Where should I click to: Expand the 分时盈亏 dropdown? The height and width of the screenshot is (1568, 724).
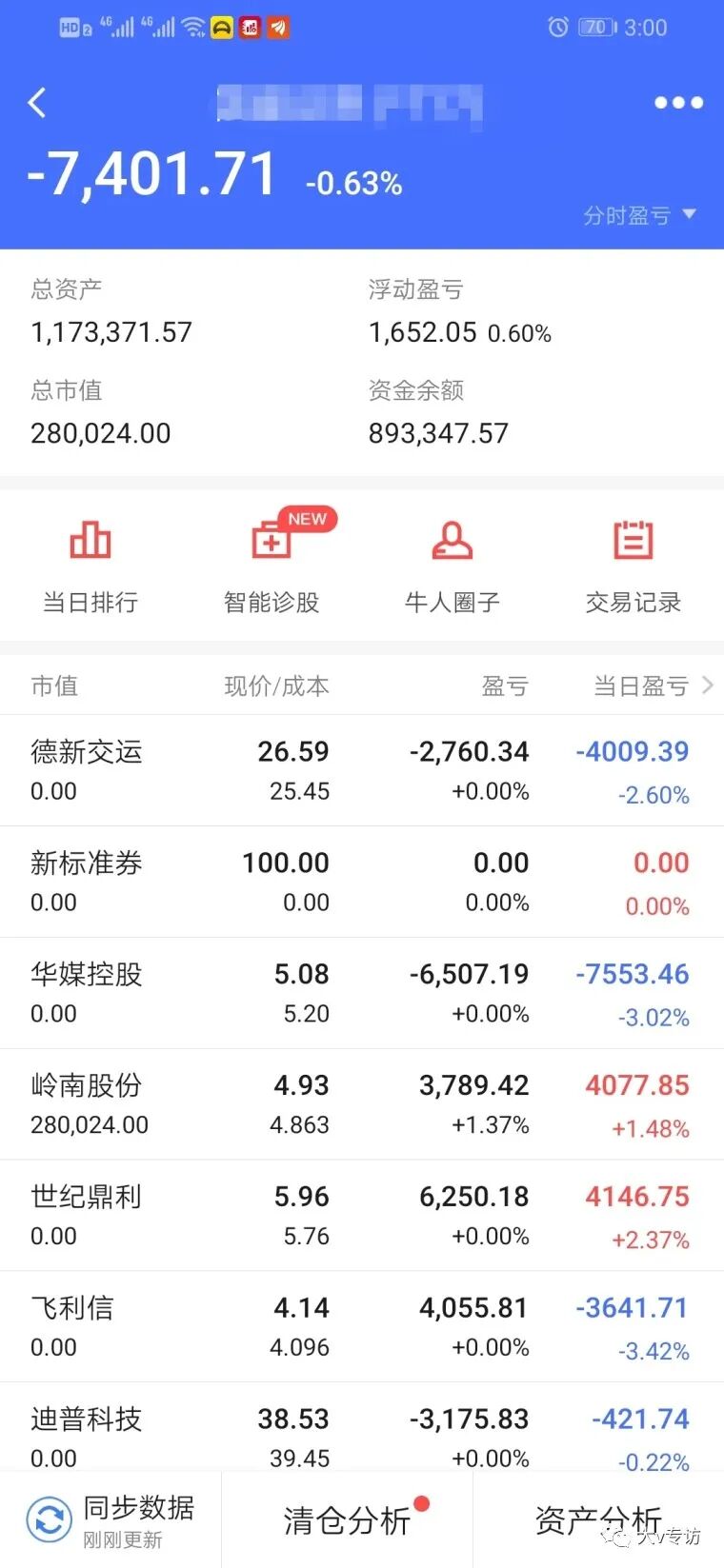pyautogui.click(x=639, y=216)
